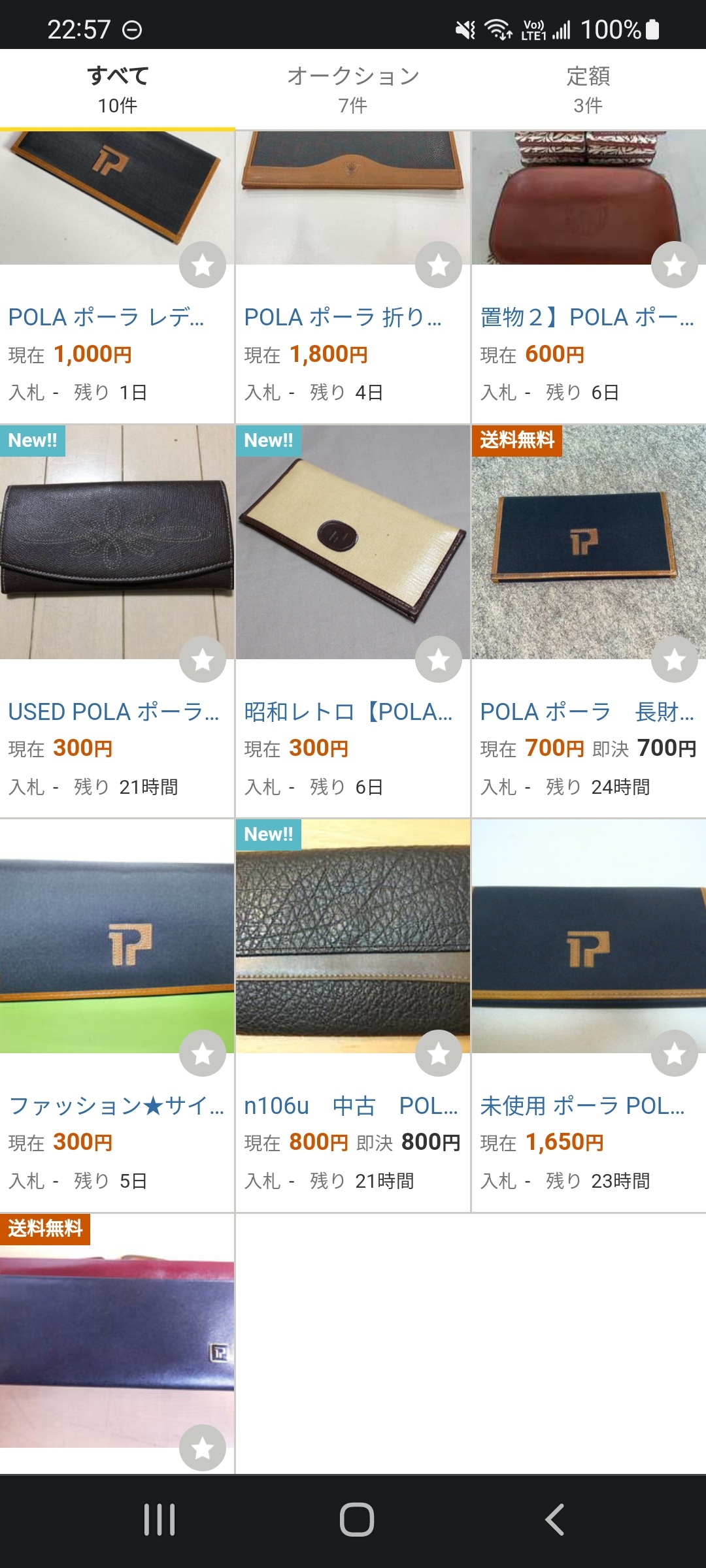Open POLA ポーラ レデ... 1,000円 listing
The width and height of the screenshot is (706, 1568).
click(106, 318)
